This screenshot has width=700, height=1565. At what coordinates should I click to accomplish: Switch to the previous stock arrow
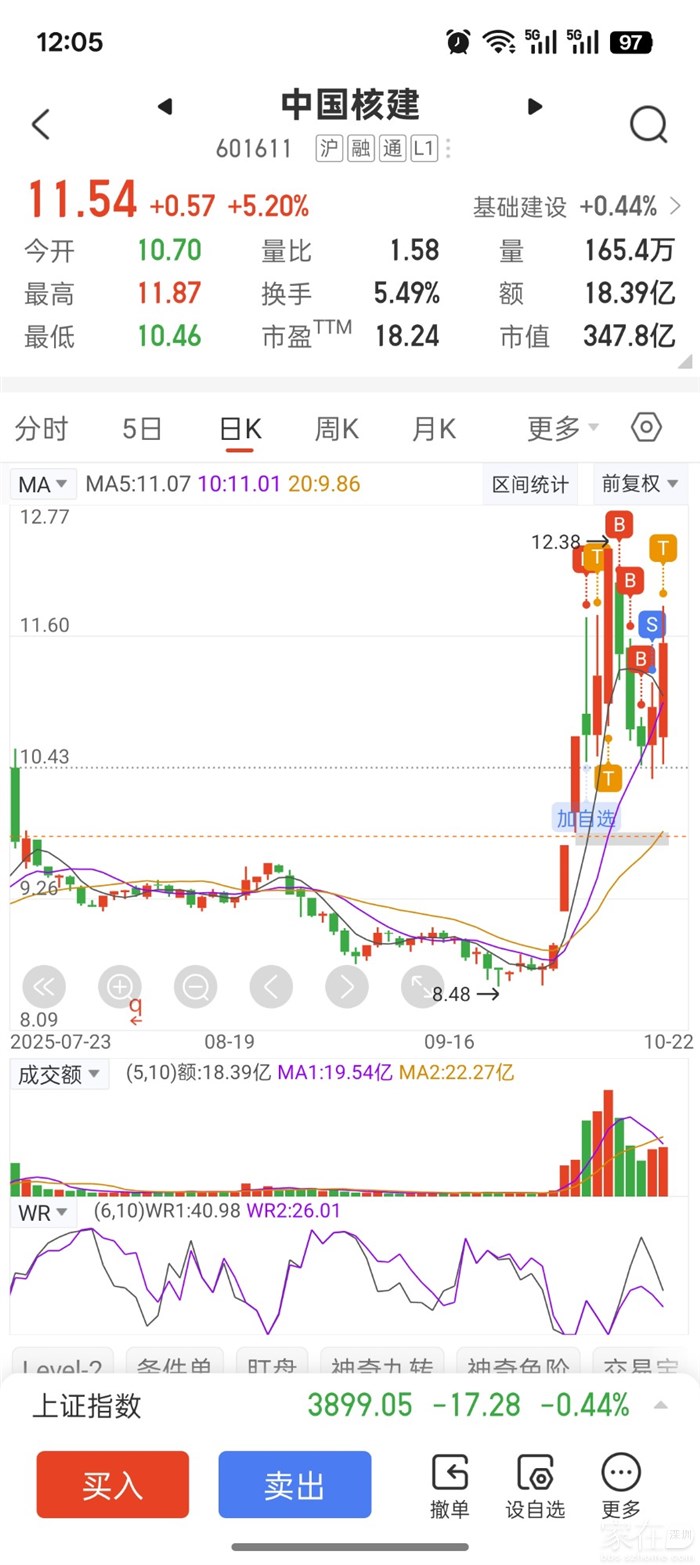tap(165, 106)
